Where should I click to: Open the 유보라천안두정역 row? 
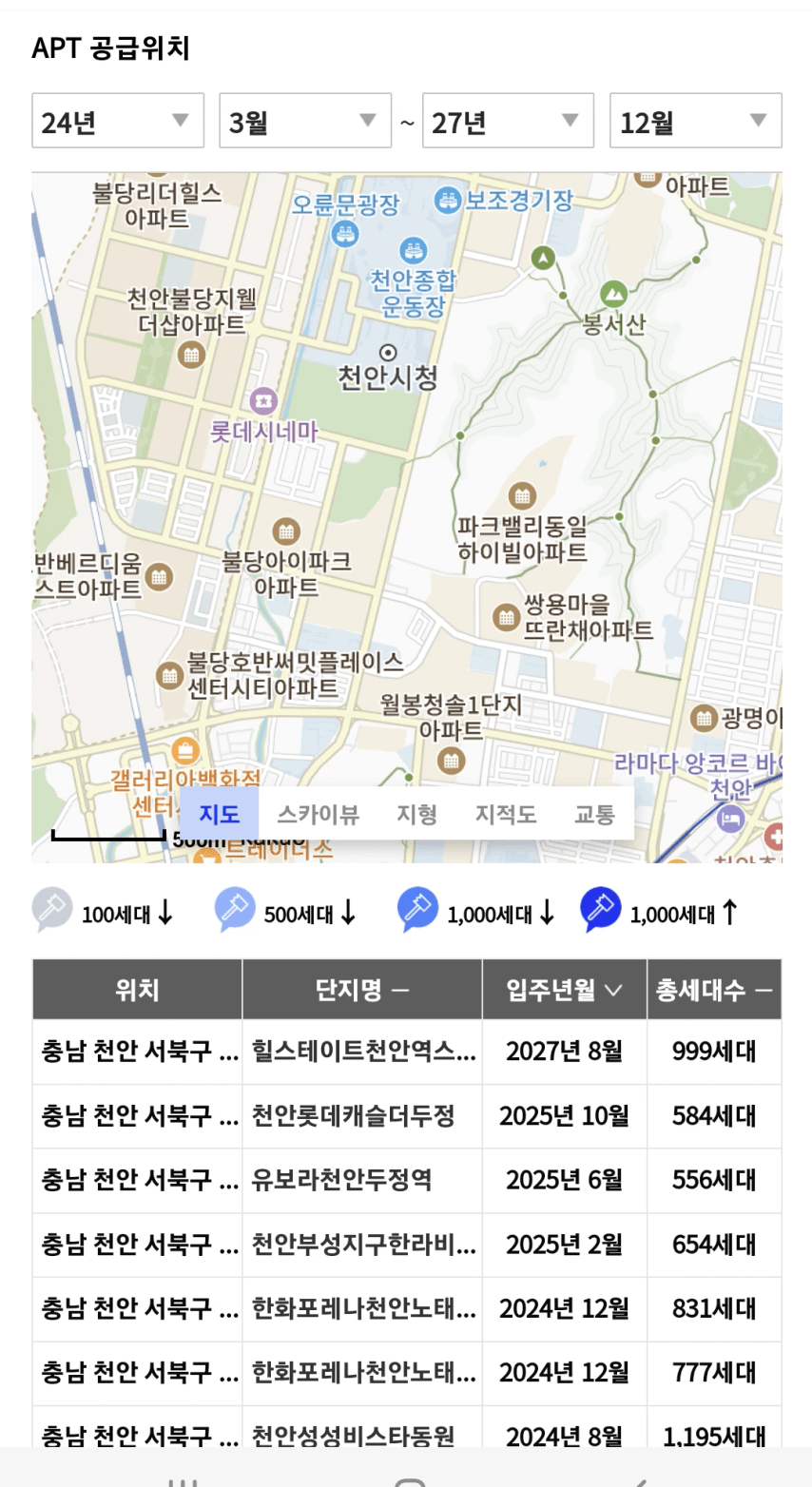[x=407, y=1180]
